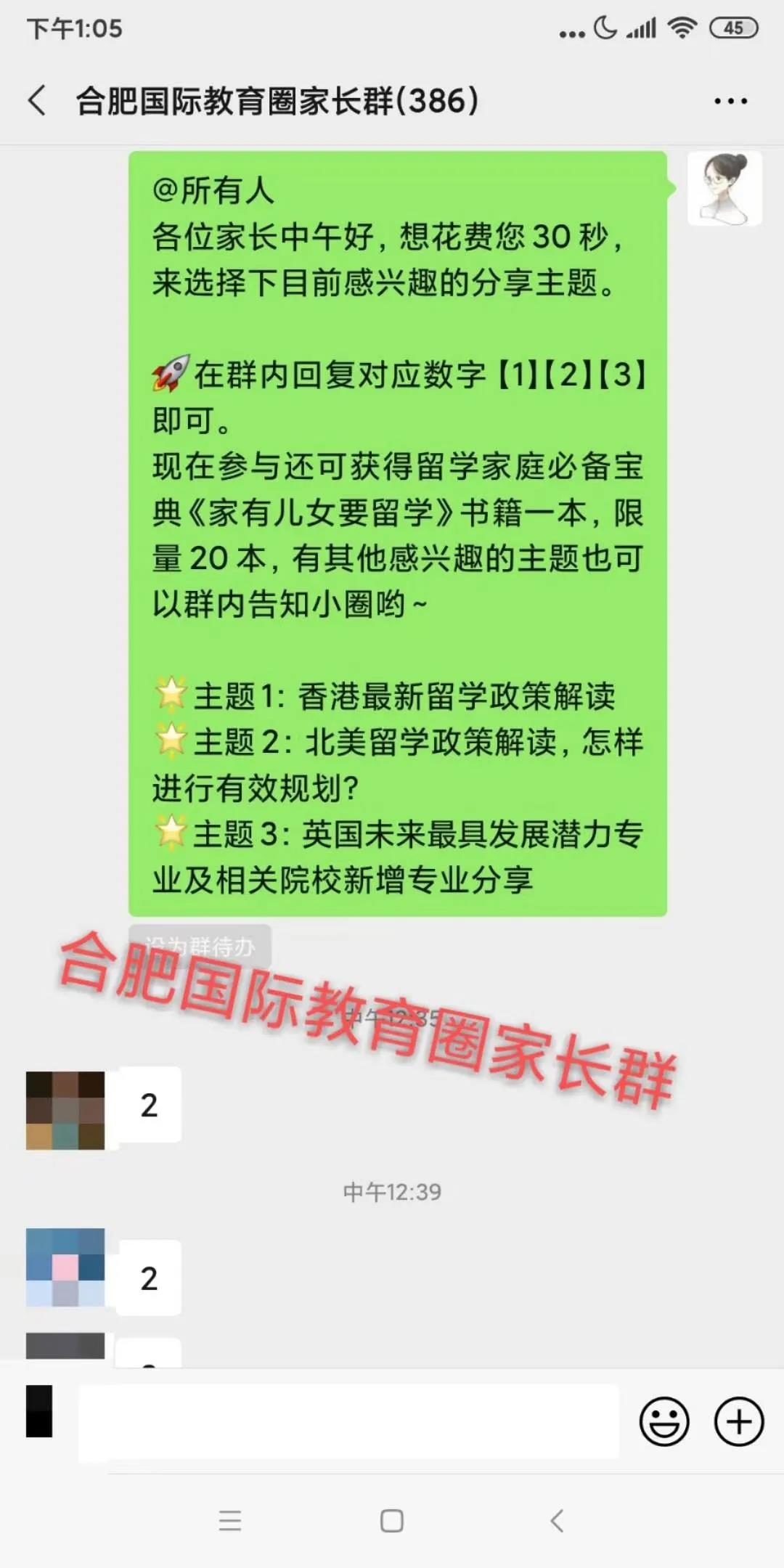Image resolution: width=784 pixels, height=1568 pixels.
Task: Open recent apps from the navigation bar
Action: click(229, 1520)
